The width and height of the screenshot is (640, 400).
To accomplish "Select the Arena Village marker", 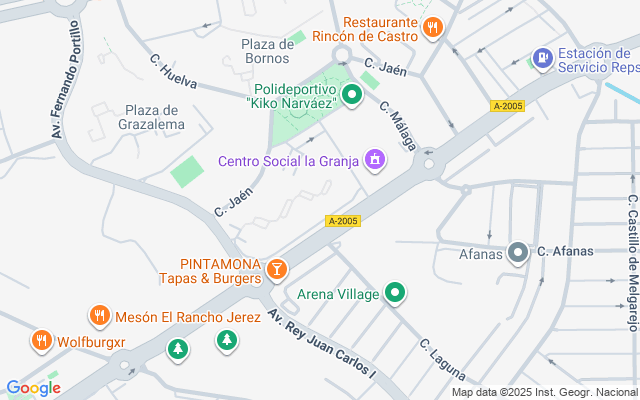I will pos(396,294).
